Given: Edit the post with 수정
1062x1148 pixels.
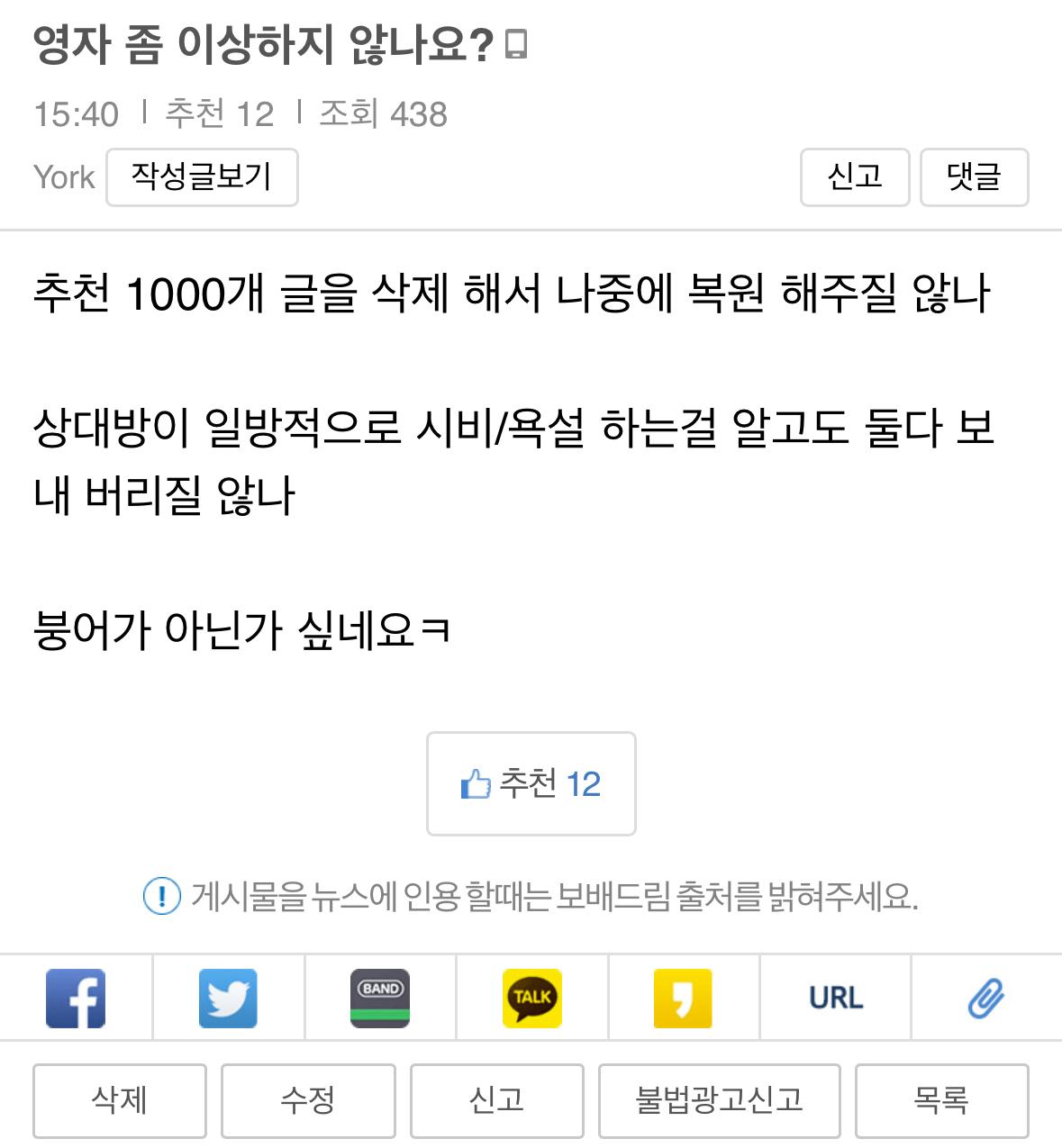Looking at the screenshot, I should point(308,1100).
